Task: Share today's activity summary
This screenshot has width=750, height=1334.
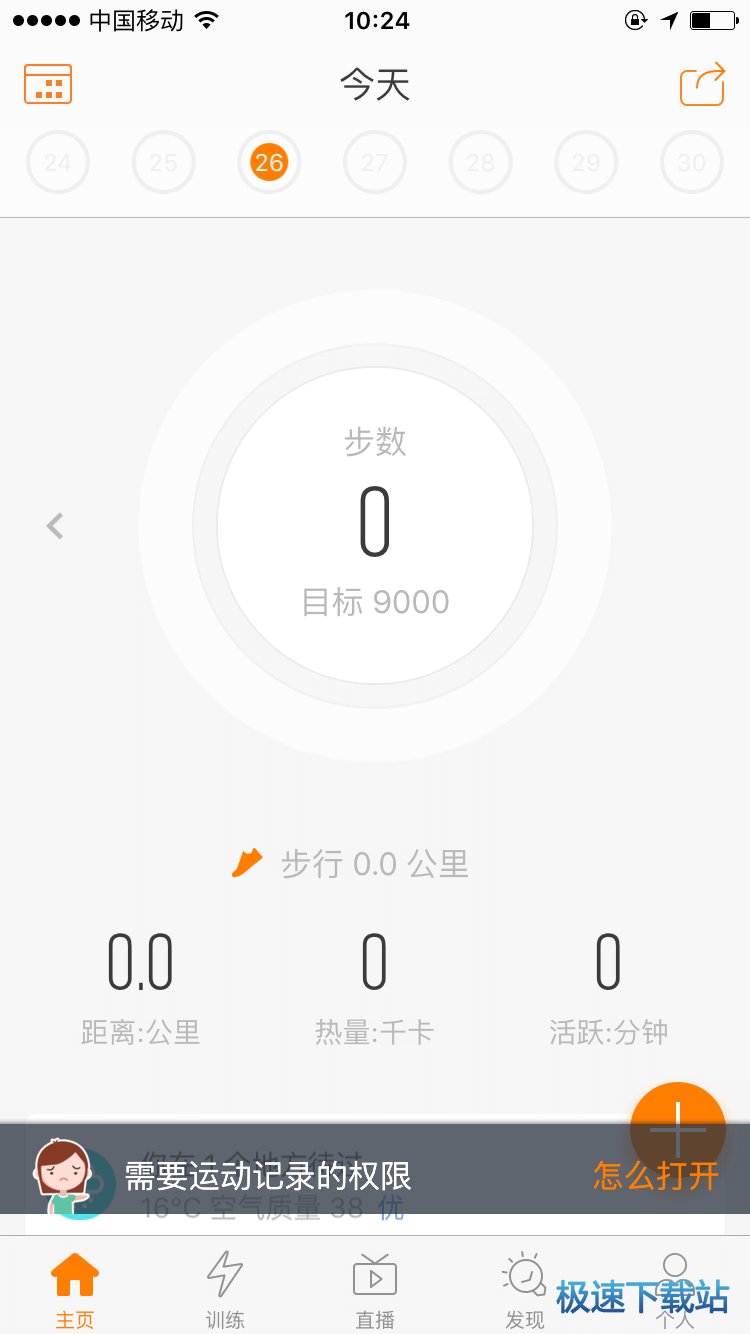Action: click(x=702, y=84)
